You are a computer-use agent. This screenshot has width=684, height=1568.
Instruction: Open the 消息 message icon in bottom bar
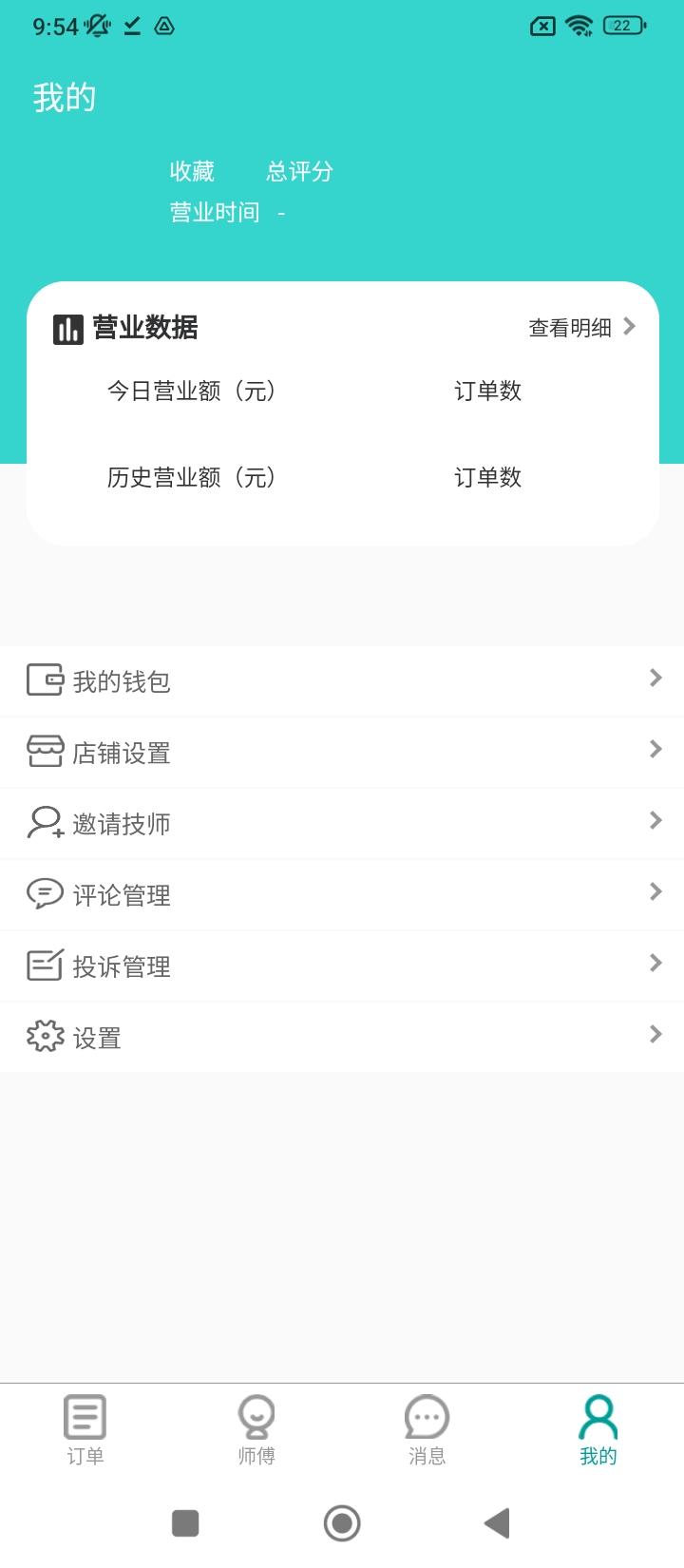tap(427, 1415)
